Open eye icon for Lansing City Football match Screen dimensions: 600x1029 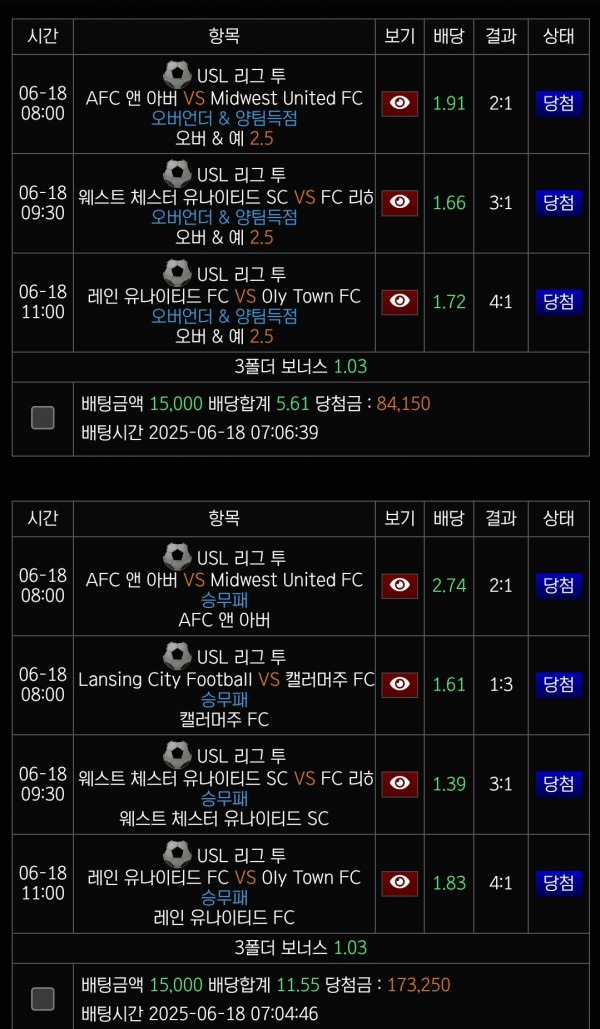pyautogui.click(x=400, y=684)
